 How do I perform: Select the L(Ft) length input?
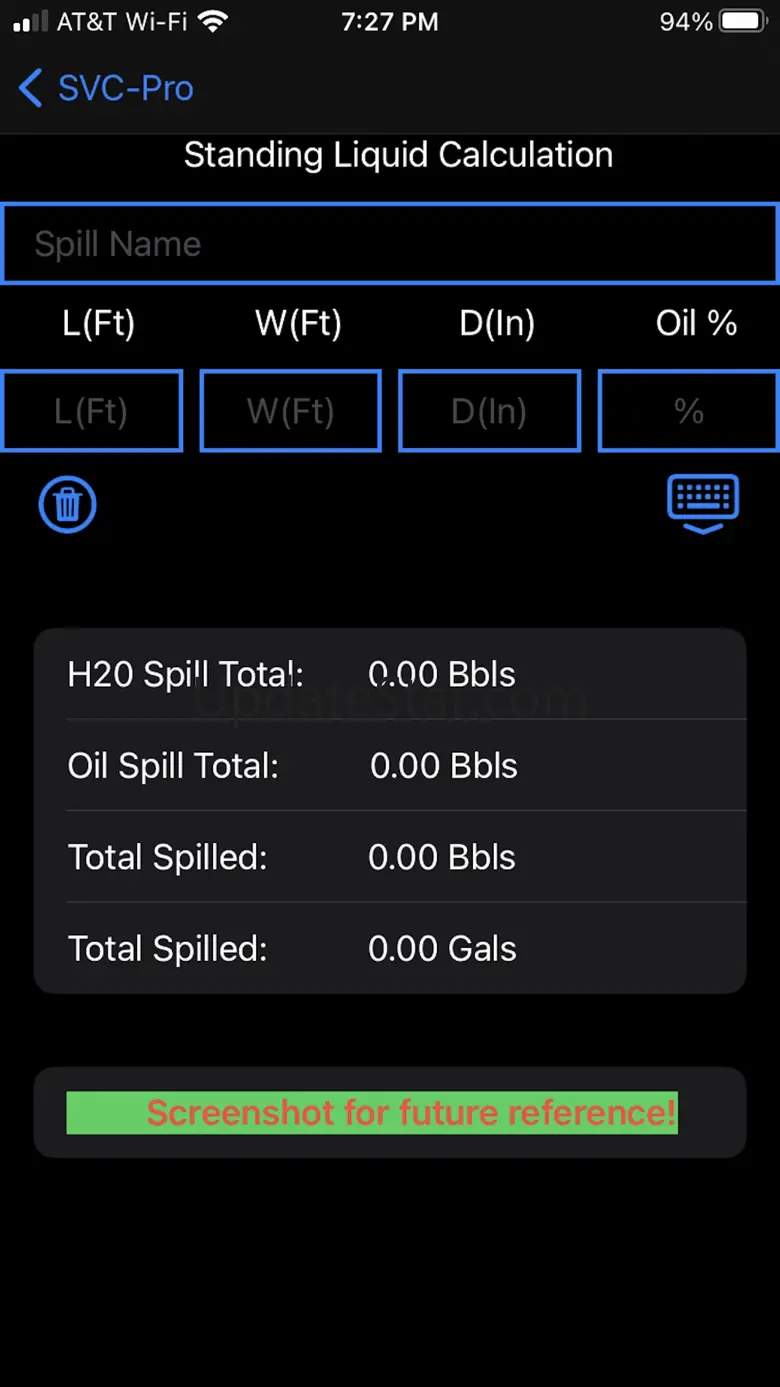92,411
